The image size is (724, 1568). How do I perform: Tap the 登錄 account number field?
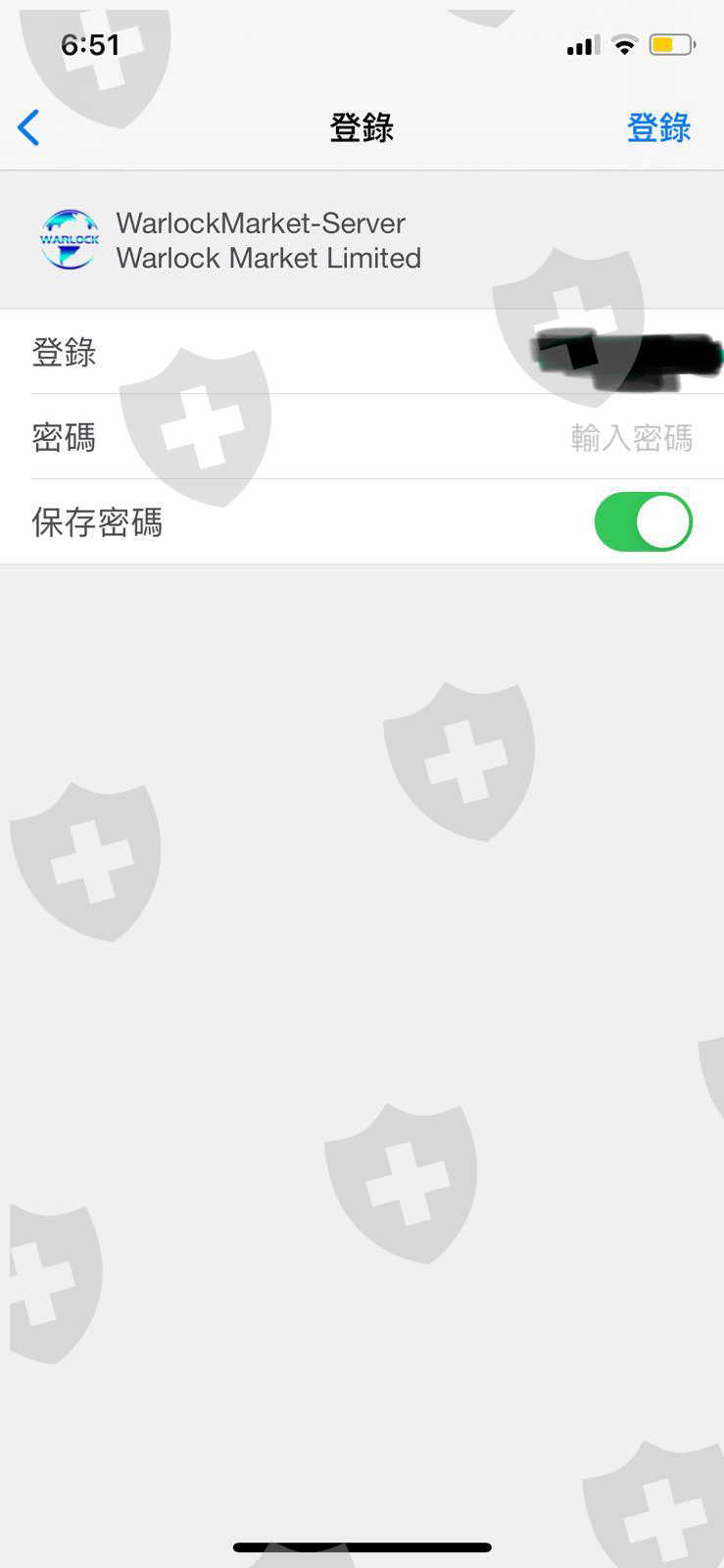pos(362,352)
